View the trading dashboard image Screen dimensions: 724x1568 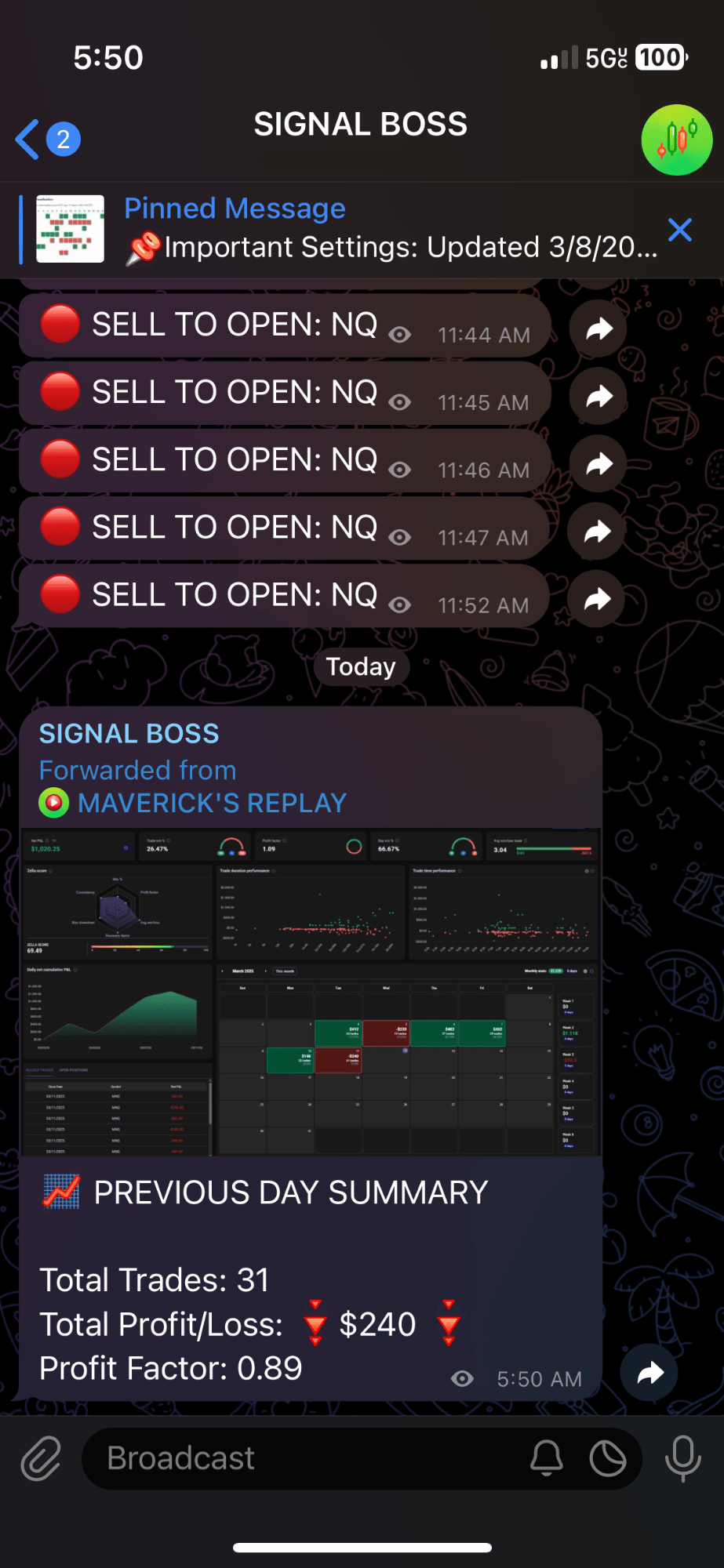tap(311, 992)
